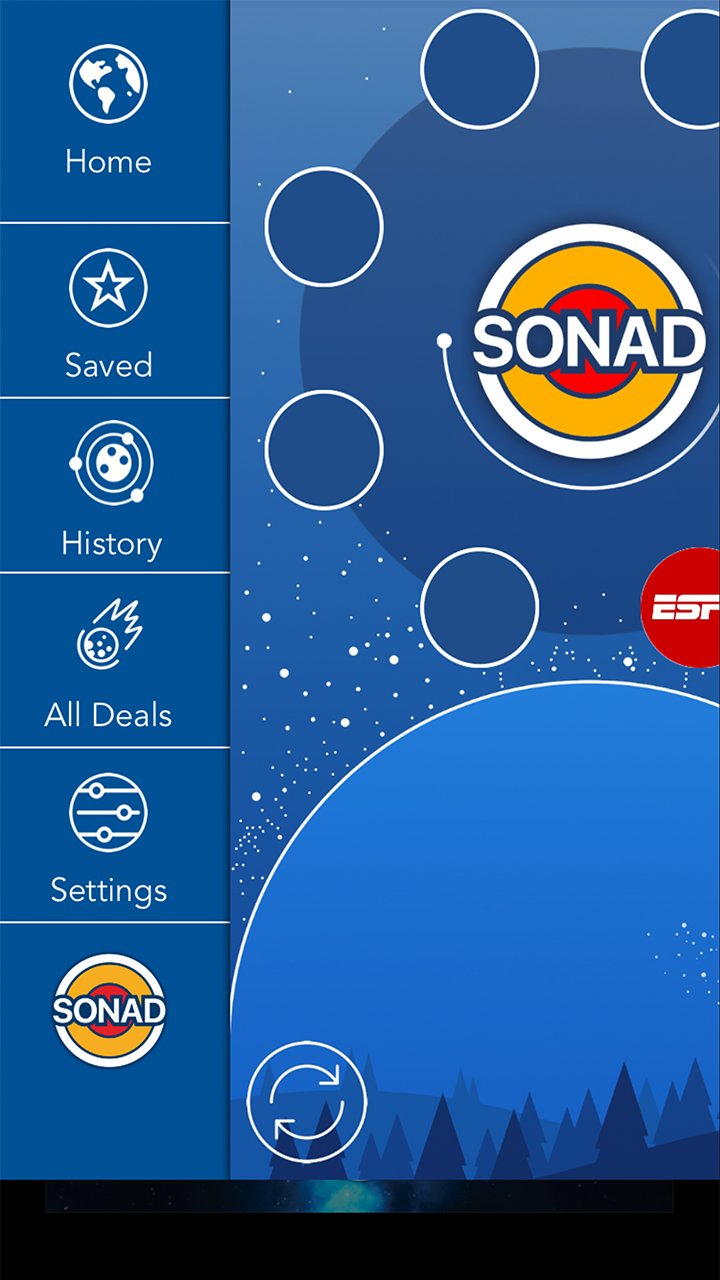Image resolution: width=720 pixels, height=1280 pixels.
Task: Open Saved deals via star icon
Action: coord(107,285)
